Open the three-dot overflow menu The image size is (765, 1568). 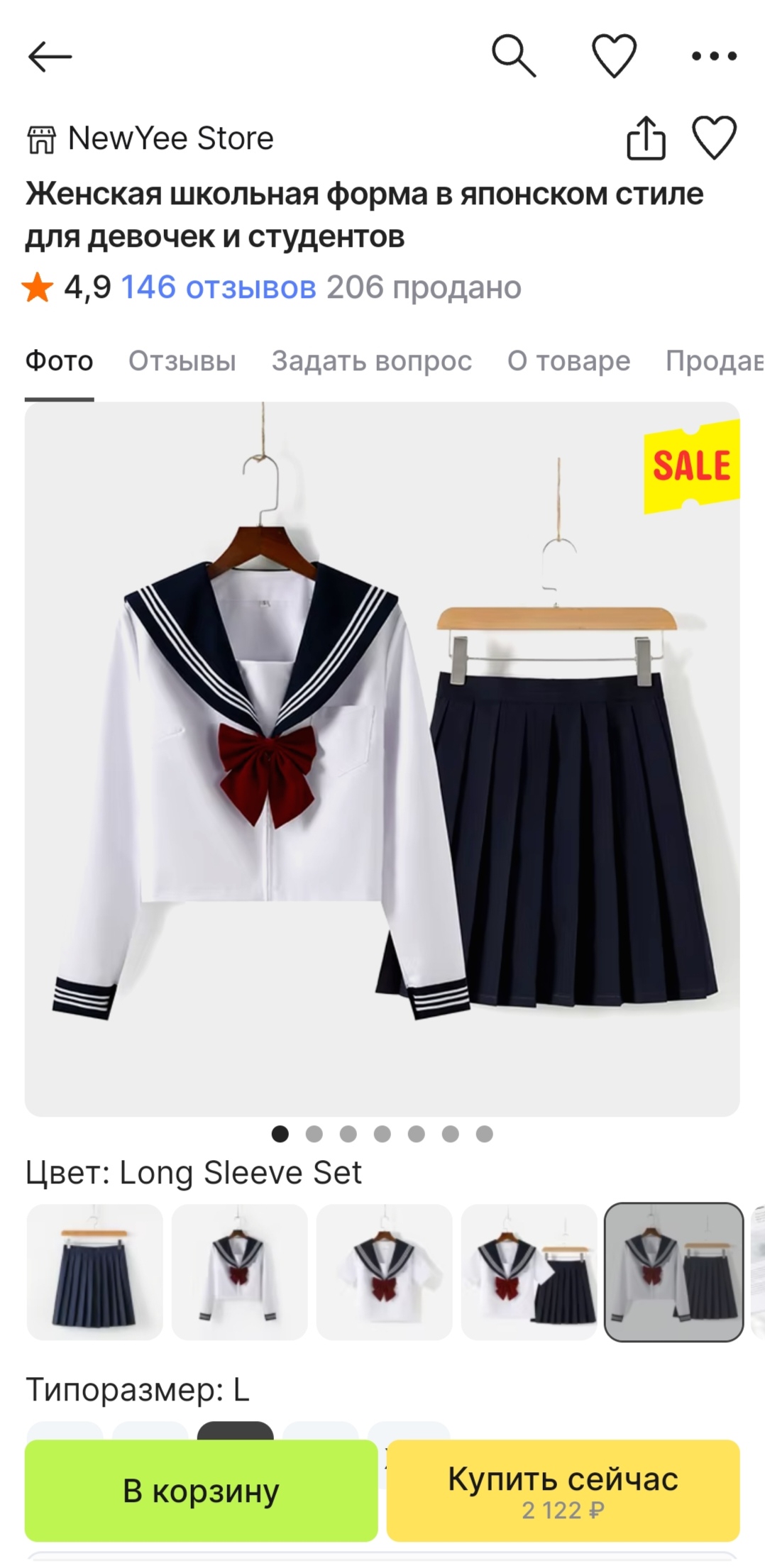point(714,56)
